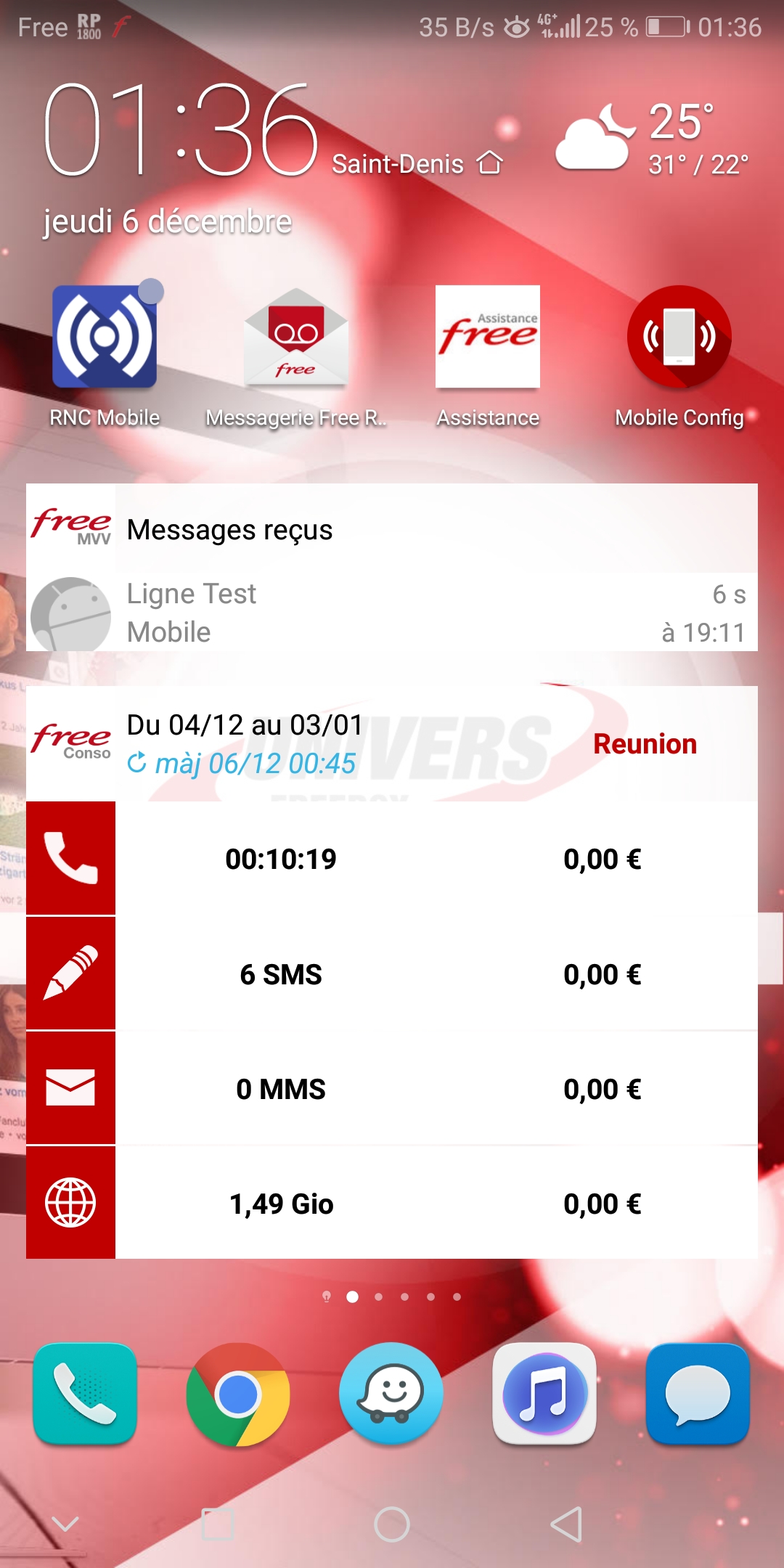Open the phone dialer app

[85, 1394]
